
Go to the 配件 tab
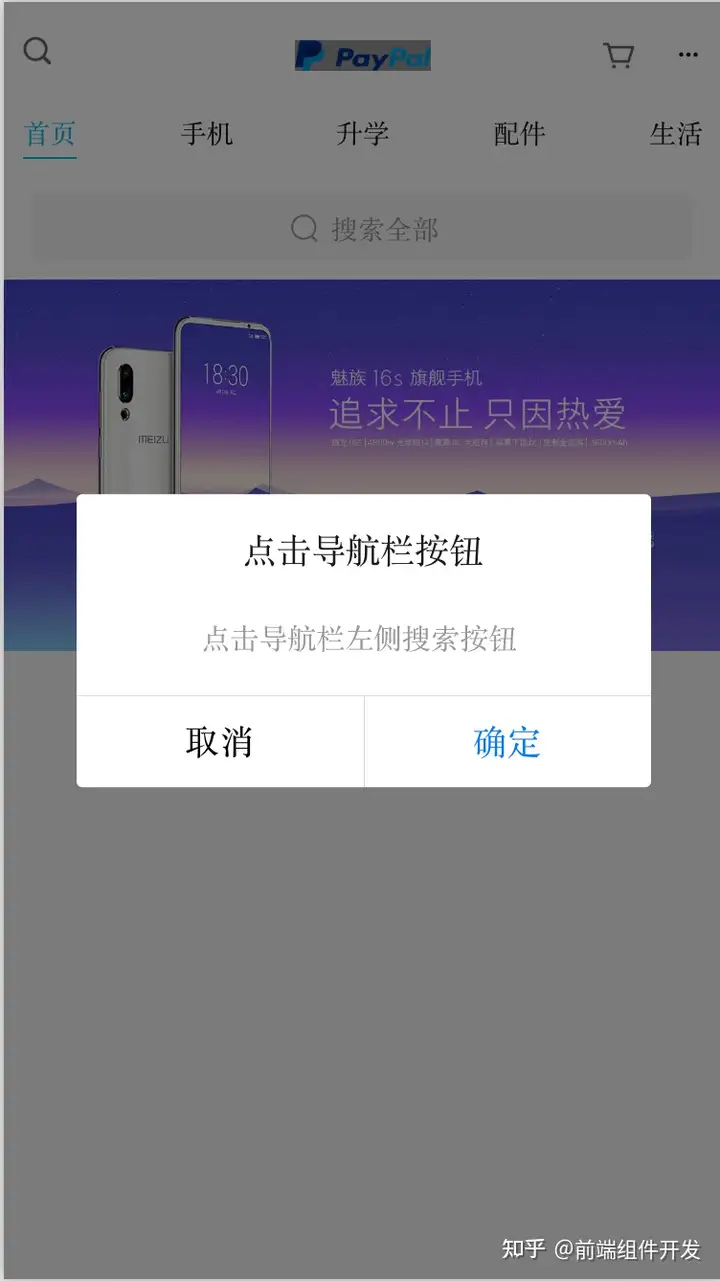pos(519,134)
